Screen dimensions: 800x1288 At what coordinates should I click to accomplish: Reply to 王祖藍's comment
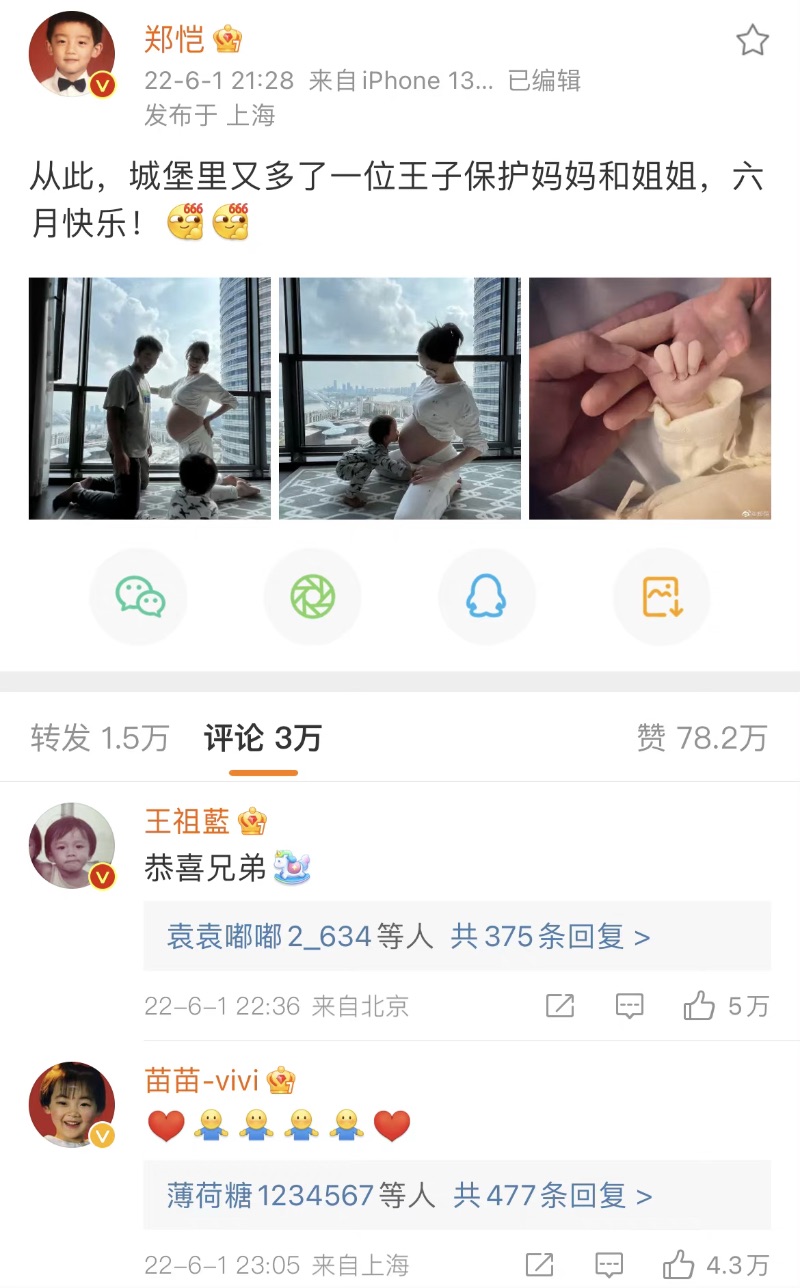click(629, 1006)
